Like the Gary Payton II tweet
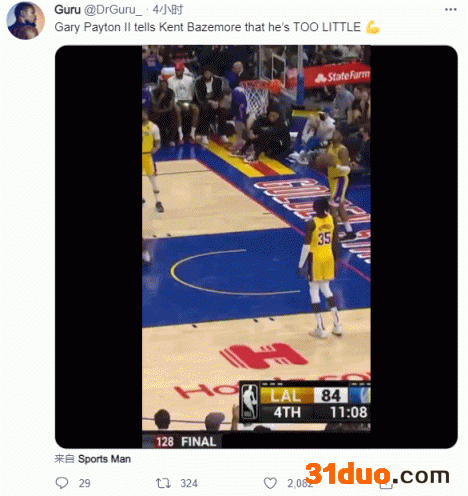Screen dimensions: 468x496 [x=270, y=483]
